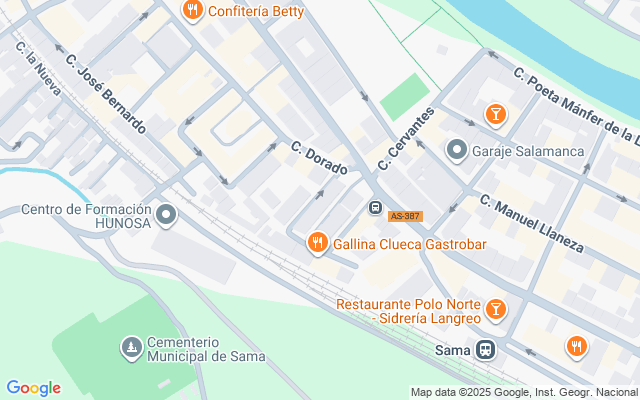The image size is (640, 400).
Task: Open the Confitería Betty restaurant marker
Action: pyautogui.click(x=193, y=11)
